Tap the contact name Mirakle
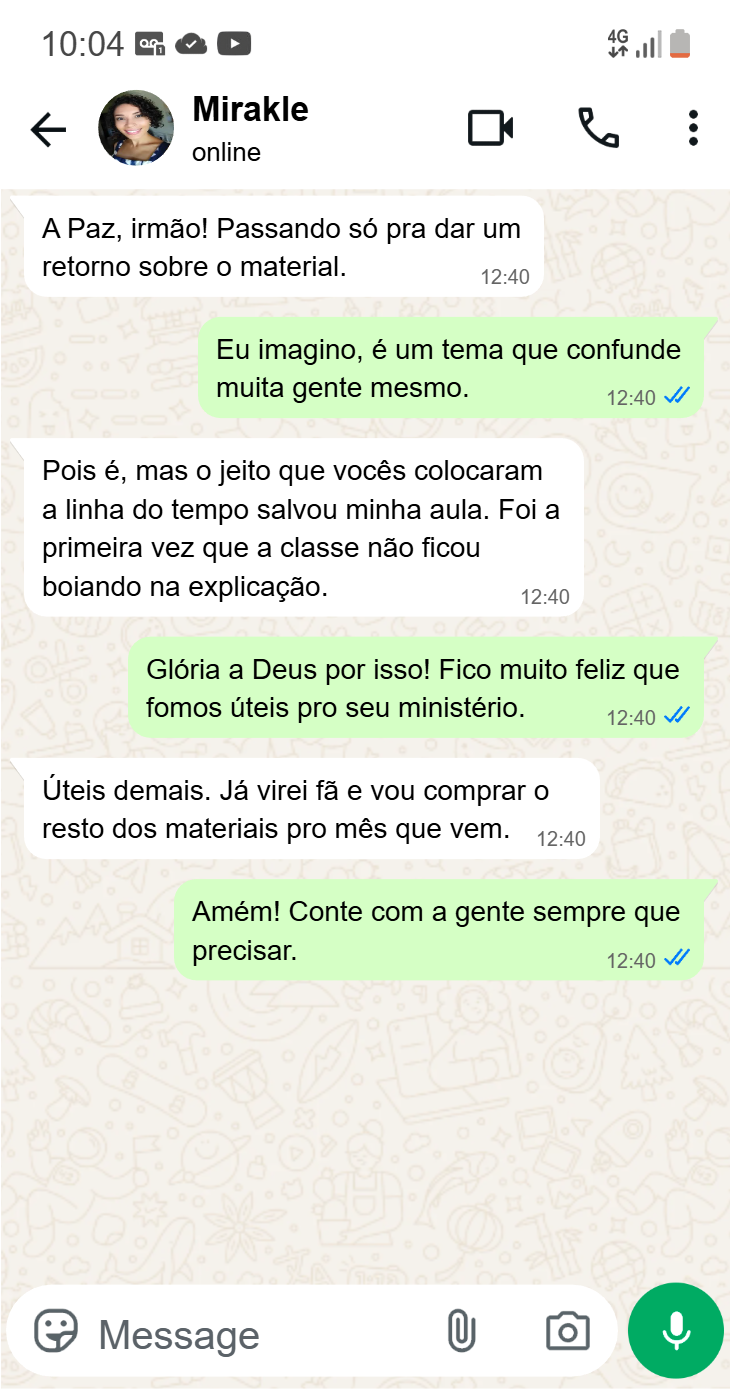730x1390 pixels. coord(250,110)
